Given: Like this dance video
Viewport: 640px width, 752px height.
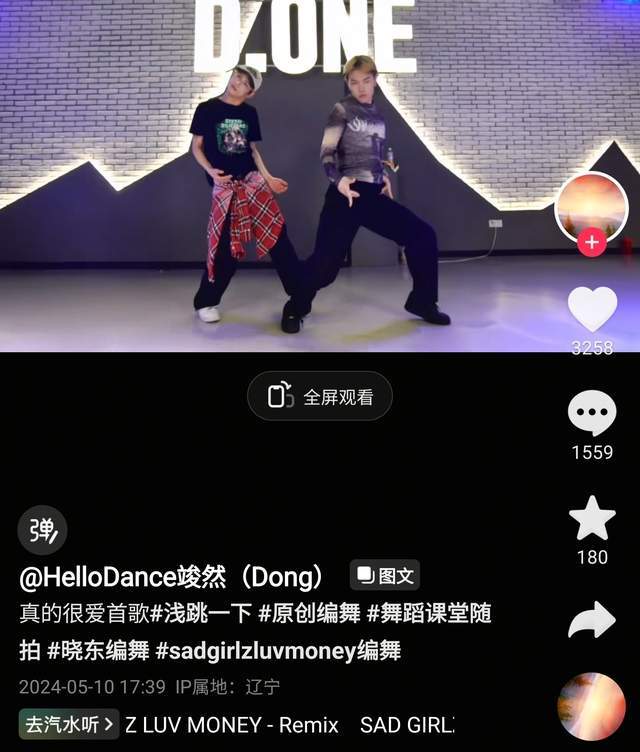Looking at the screenshot, I should (x=592, y=308).
